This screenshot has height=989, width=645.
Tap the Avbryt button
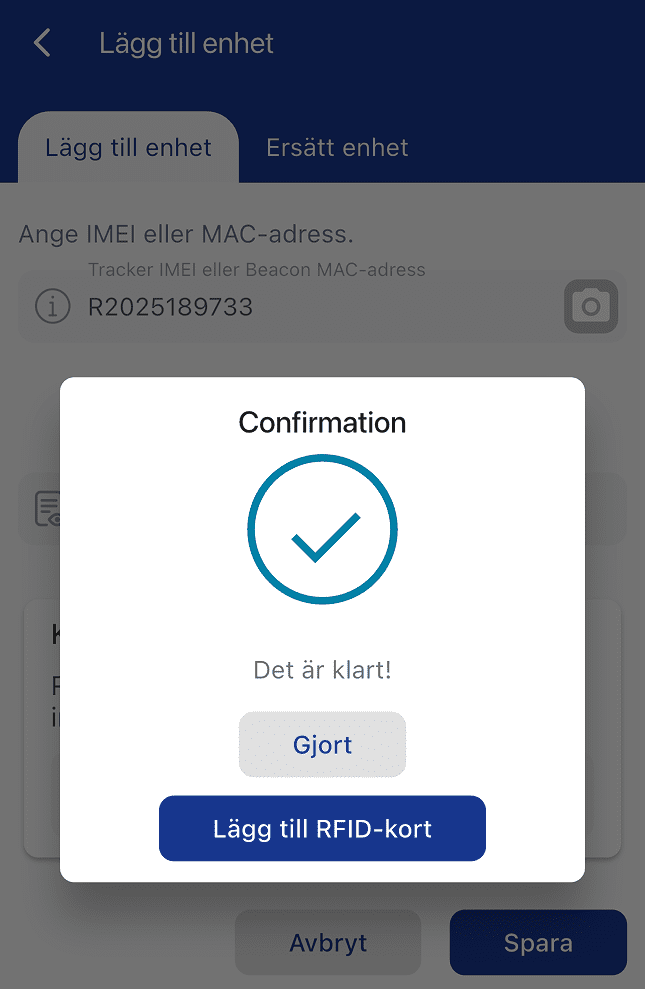point(328,942)
